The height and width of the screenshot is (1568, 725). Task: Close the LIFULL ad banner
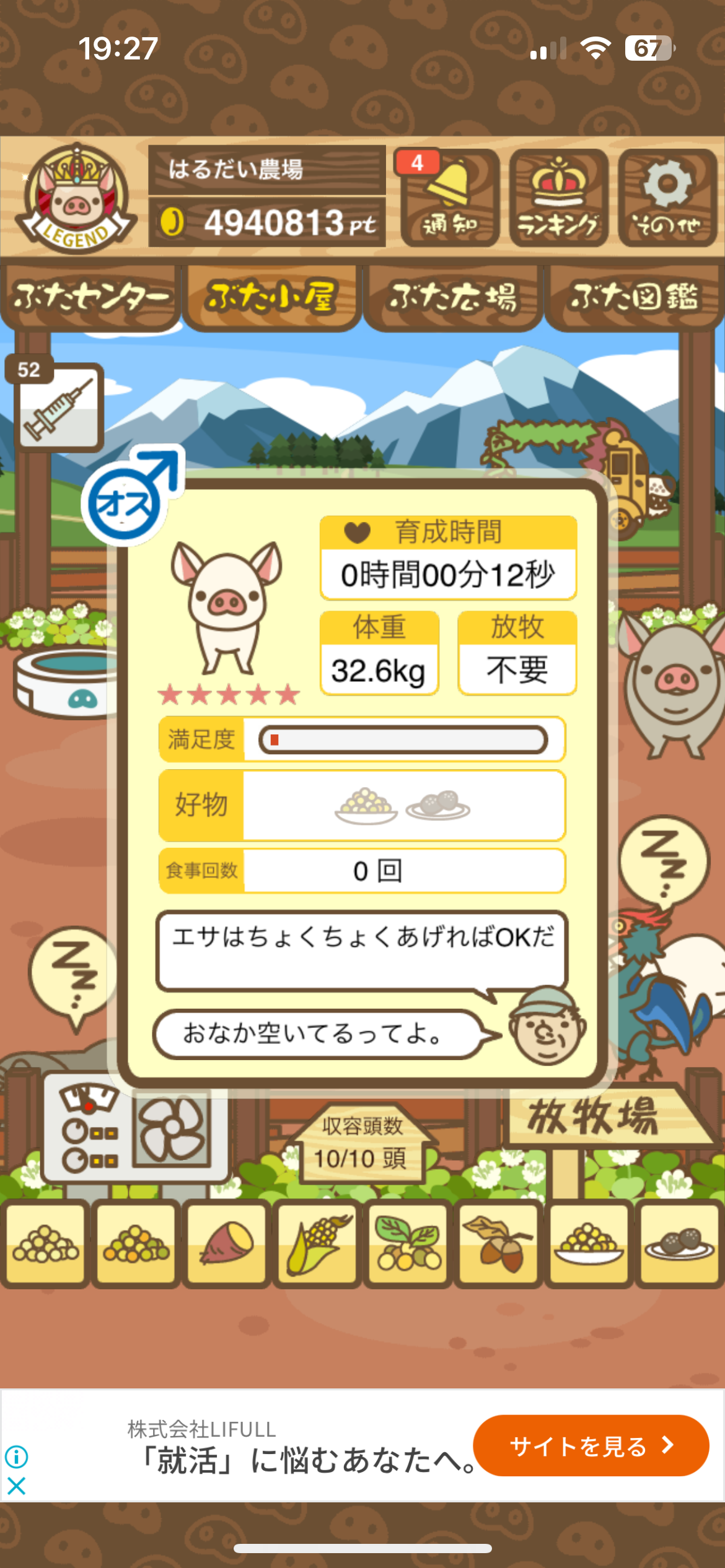(17, 1486)
